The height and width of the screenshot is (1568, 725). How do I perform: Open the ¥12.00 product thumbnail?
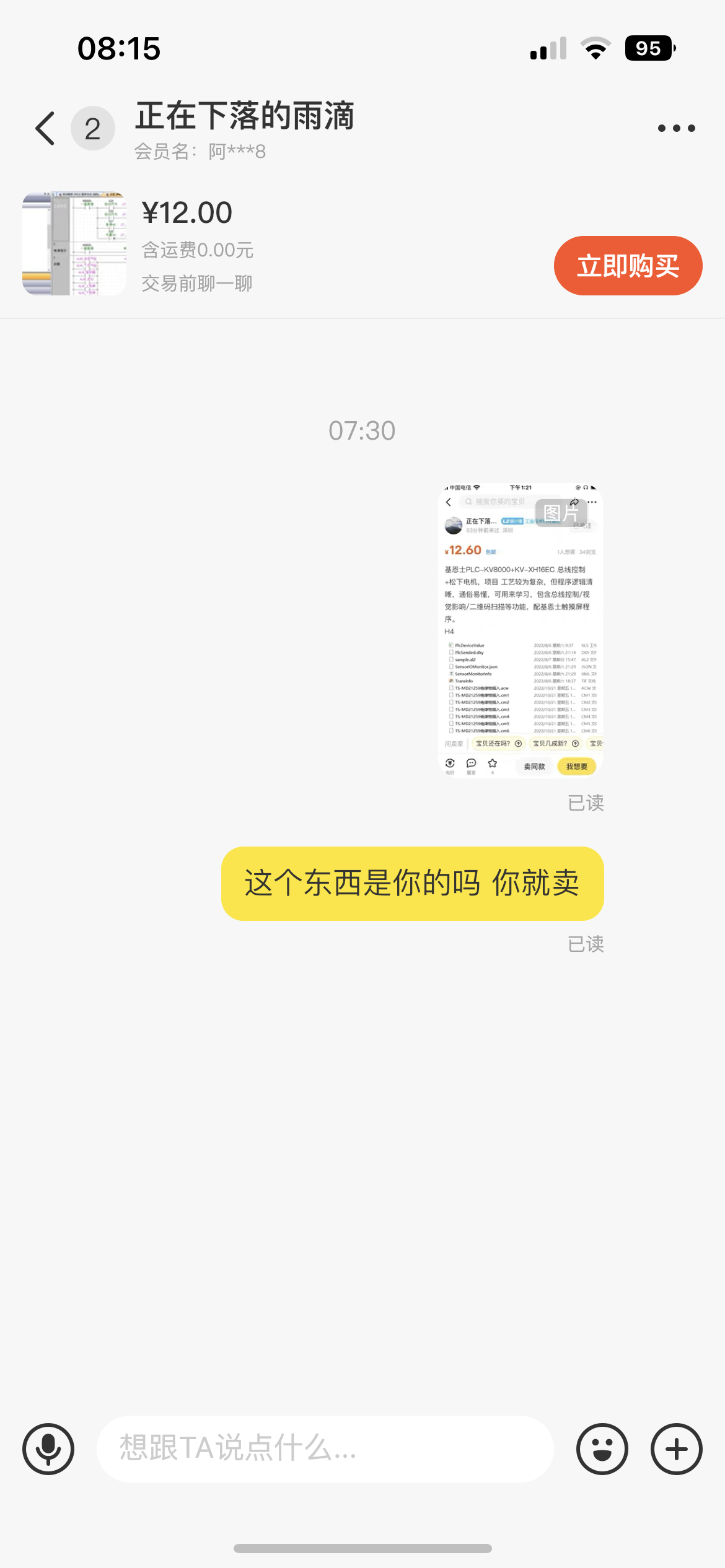point(74,243)
